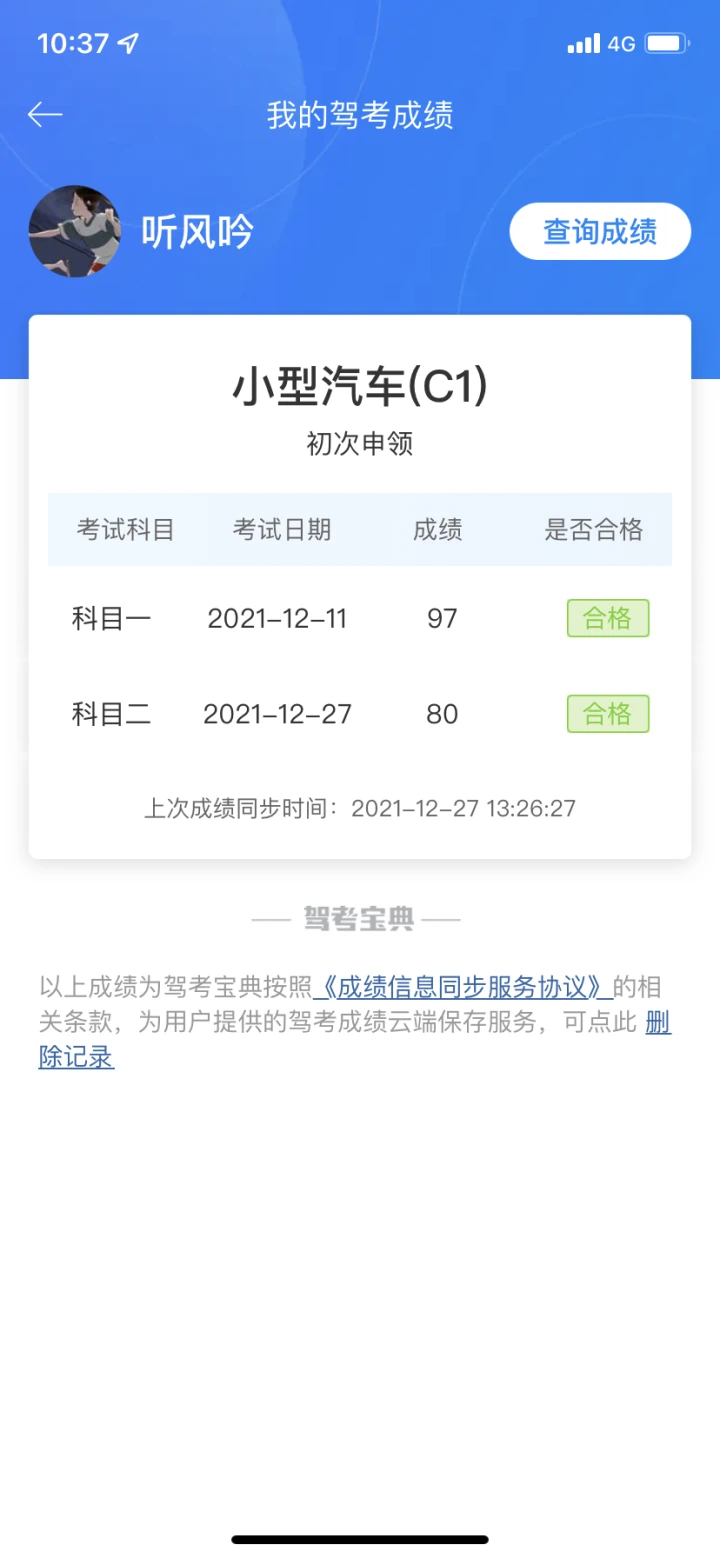This screenshot has width=720, height=1558.
Task: Tap the 查询成绩 button
Action: (x=600, y=232)
